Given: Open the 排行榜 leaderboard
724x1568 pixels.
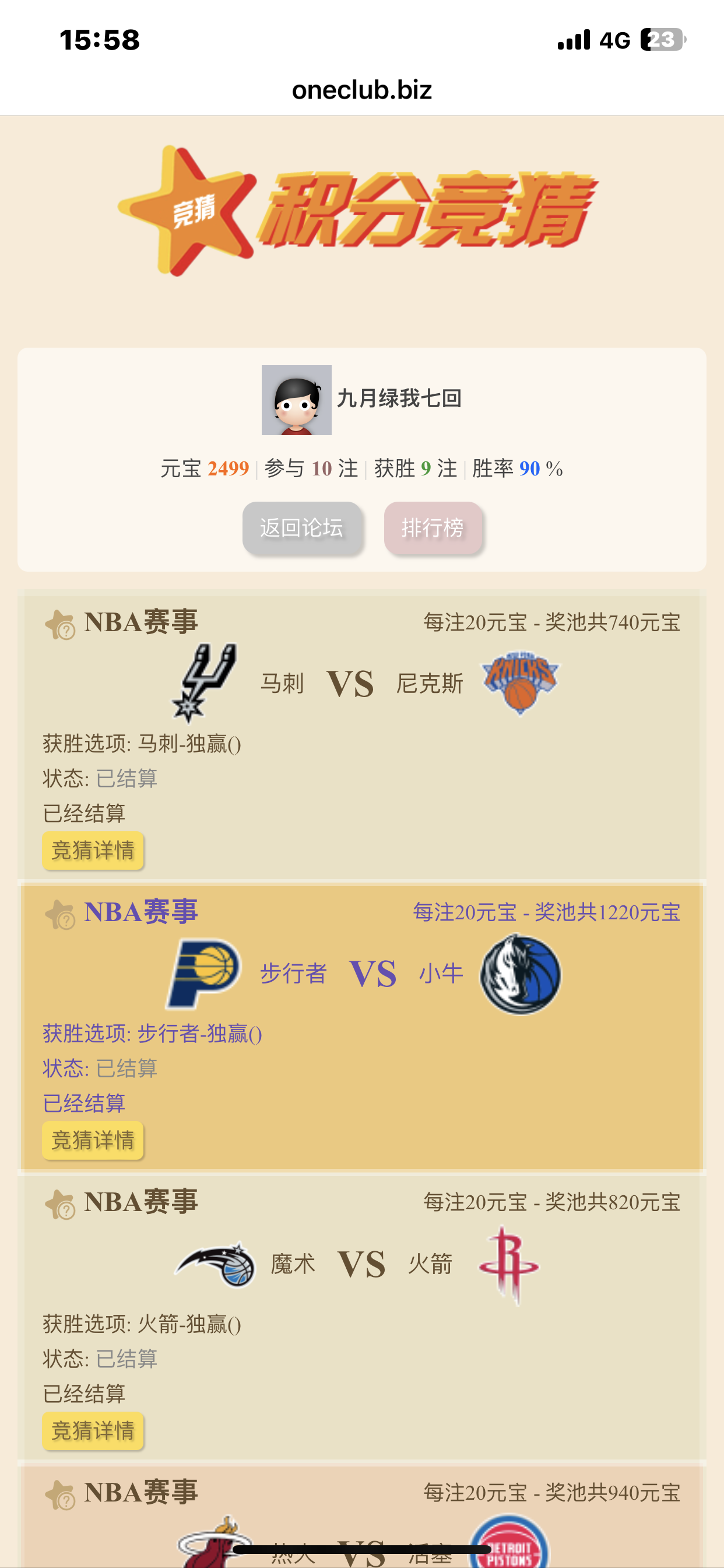Looking at the screenshot, I should coord(433,528).
